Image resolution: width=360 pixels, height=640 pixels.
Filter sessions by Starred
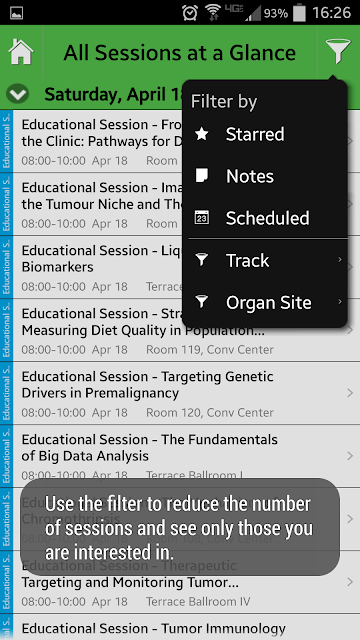coord(265,134)
